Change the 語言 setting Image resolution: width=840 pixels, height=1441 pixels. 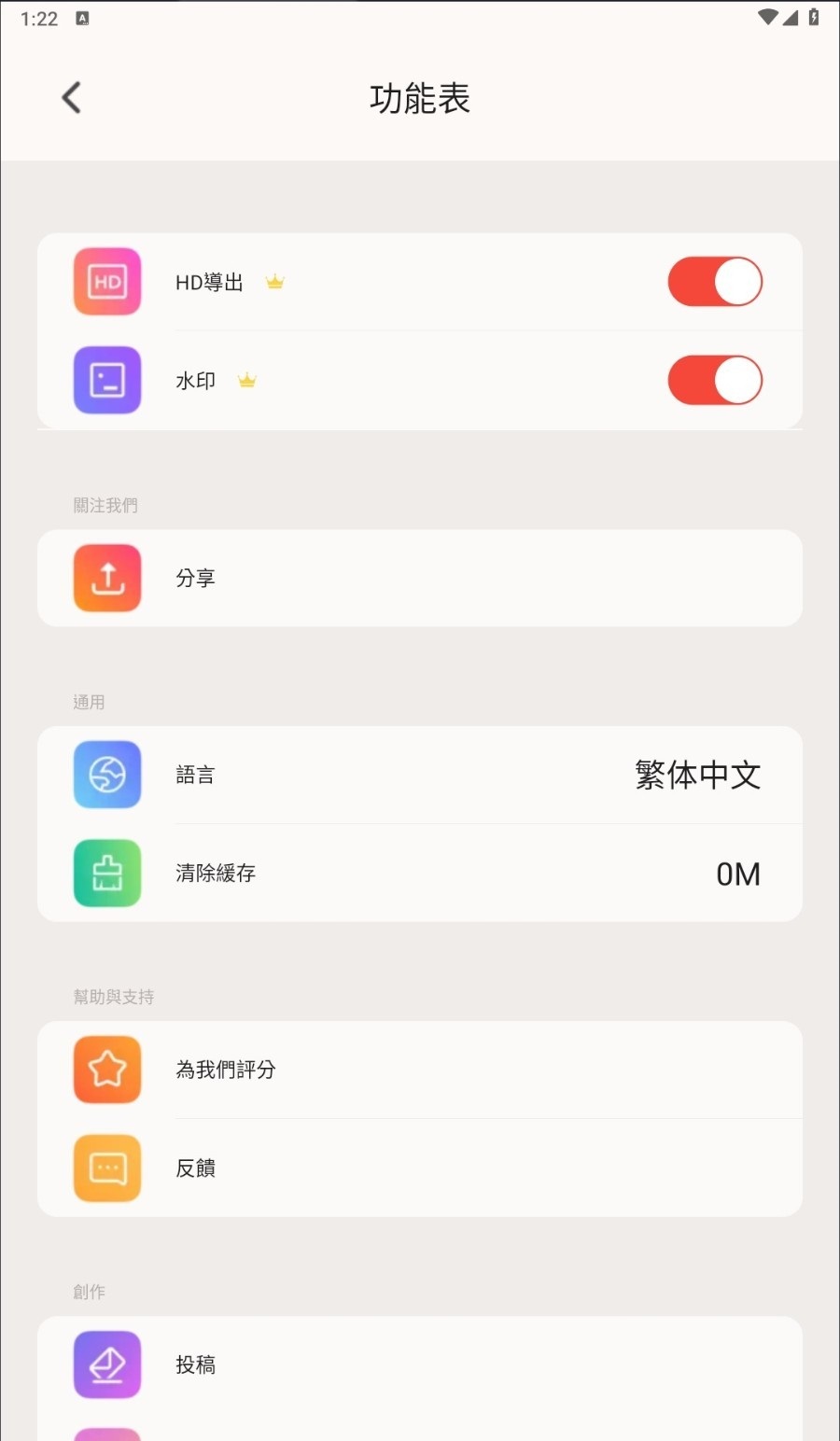click(419, 776)
